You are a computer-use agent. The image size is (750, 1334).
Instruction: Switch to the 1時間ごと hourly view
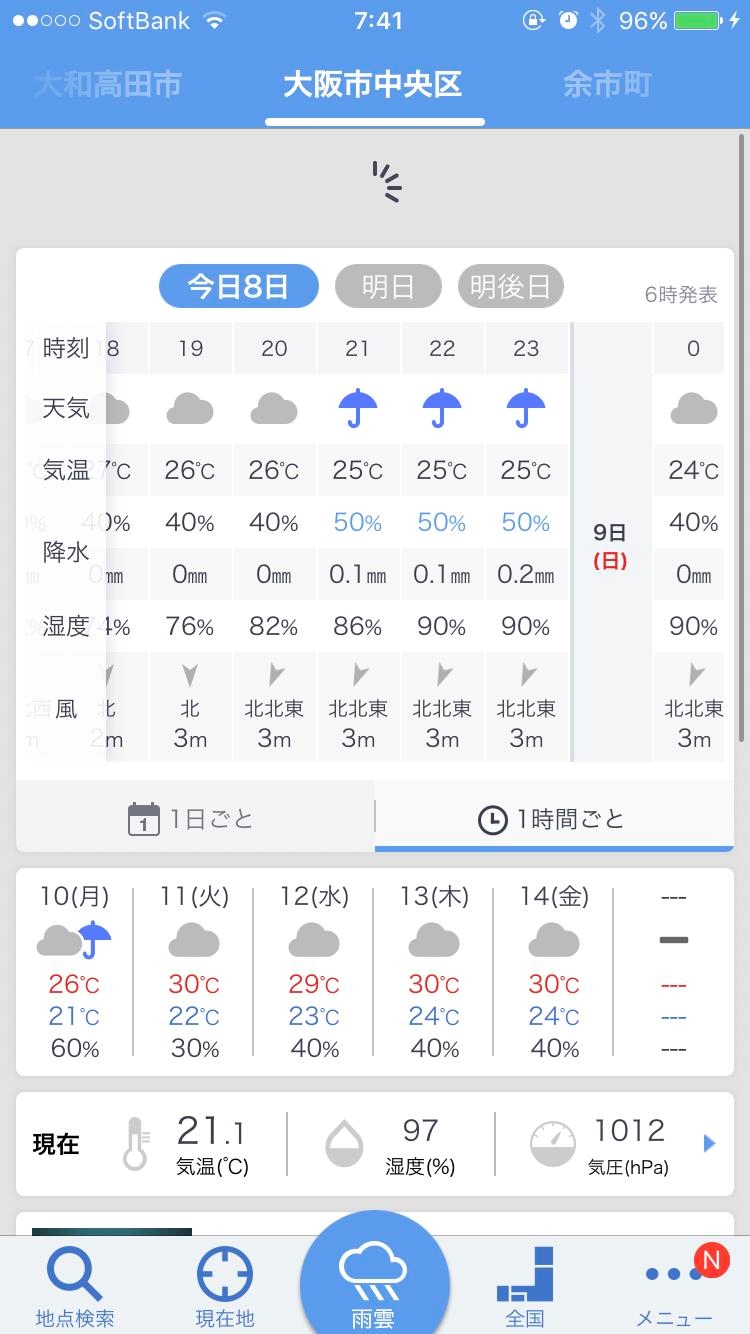(554, 819)
